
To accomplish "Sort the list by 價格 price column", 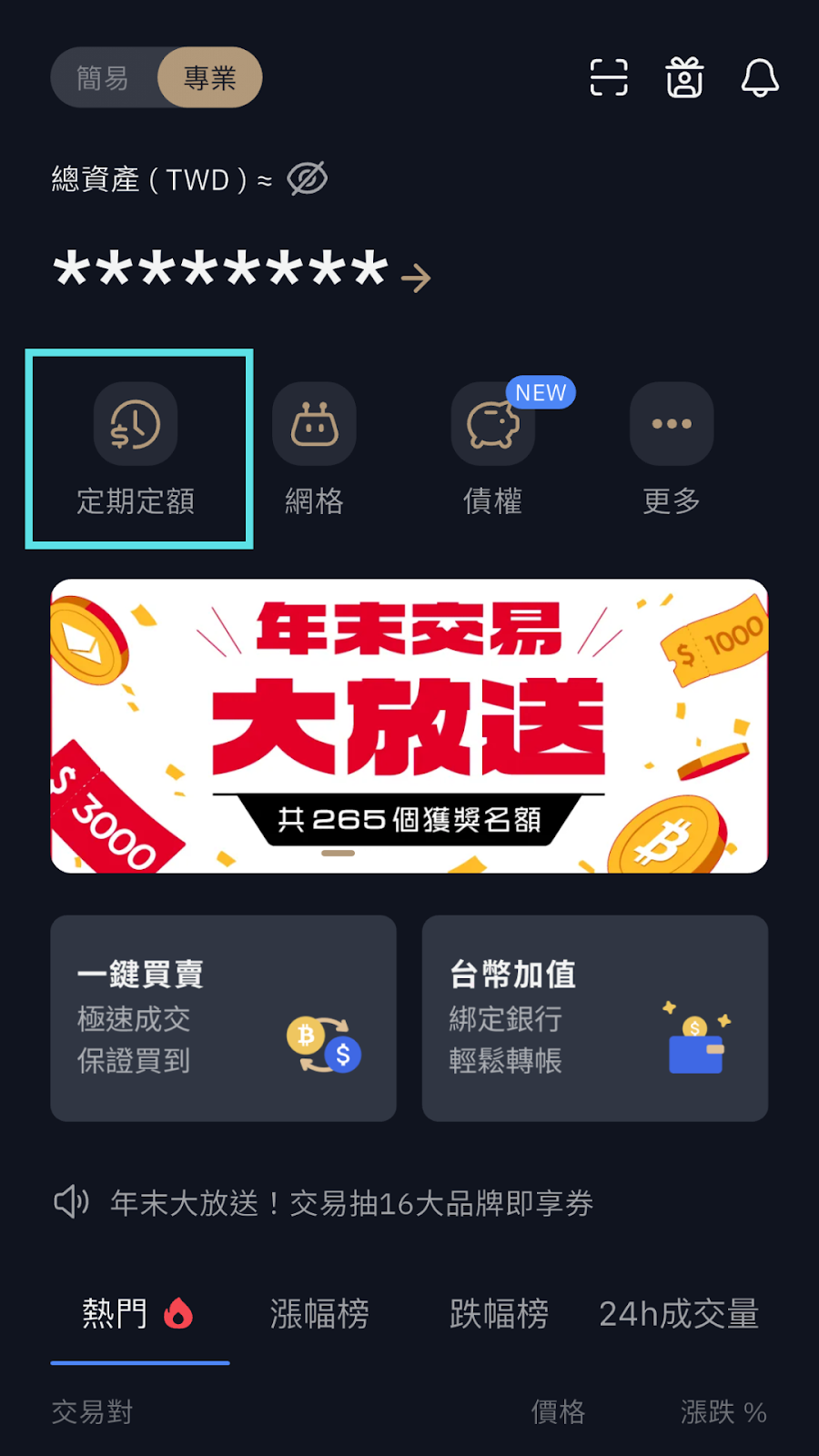I will 558,1412.
